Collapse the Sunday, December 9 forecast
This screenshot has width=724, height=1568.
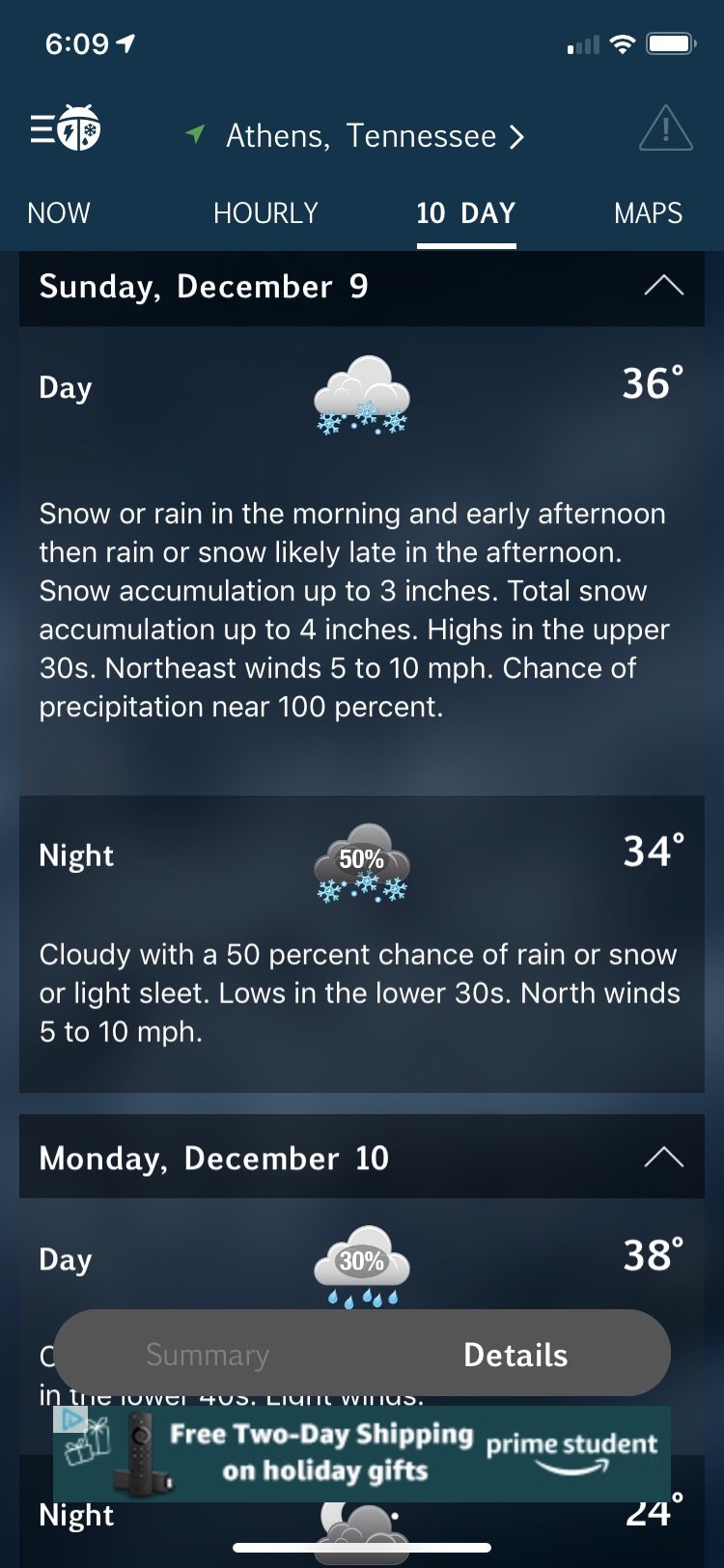pyautogui.click(x=663, y=286)
